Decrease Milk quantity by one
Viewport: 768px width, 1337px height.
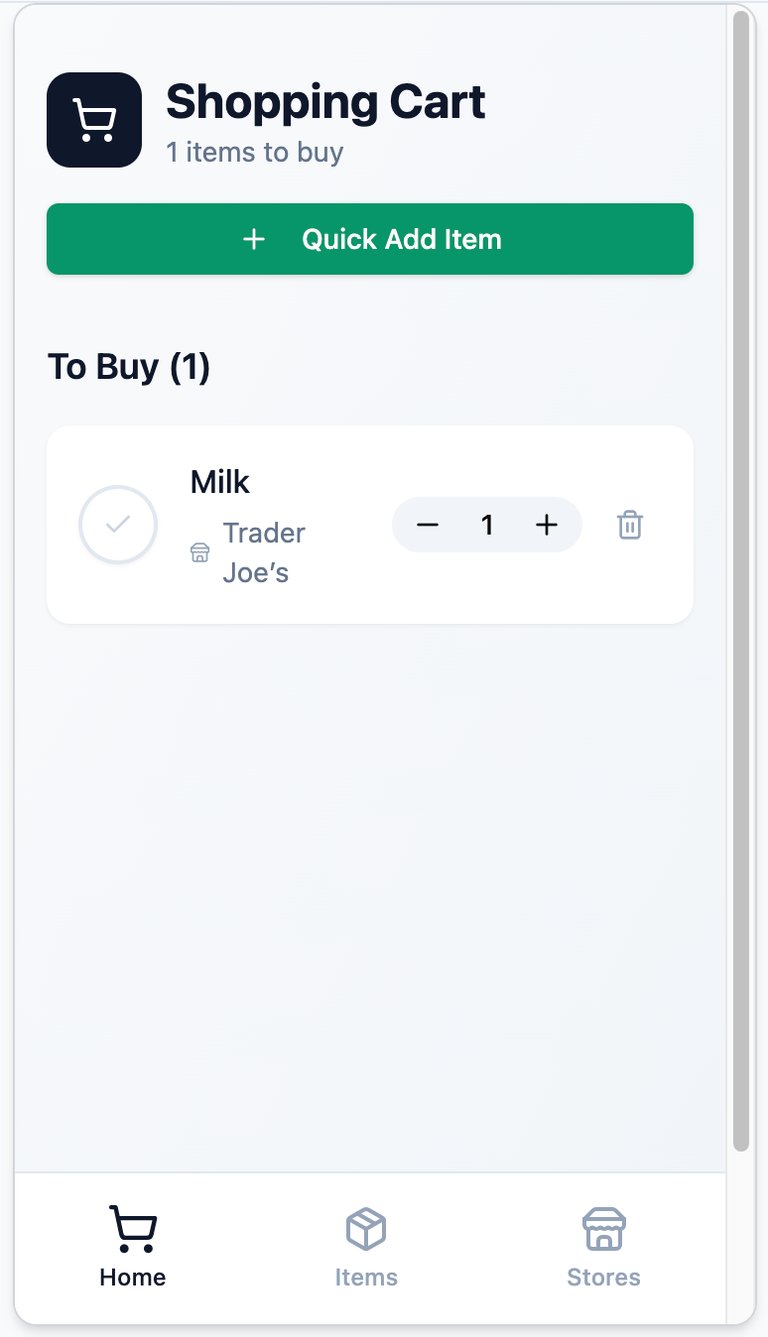pos(428,525)
